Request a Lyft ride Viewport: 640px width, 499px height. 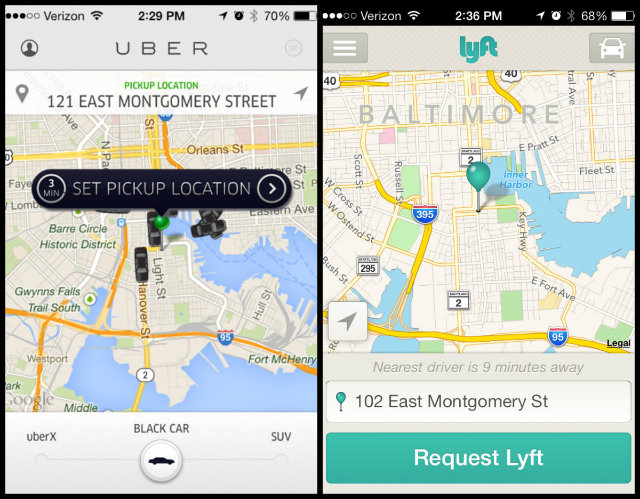pos(478,458)
